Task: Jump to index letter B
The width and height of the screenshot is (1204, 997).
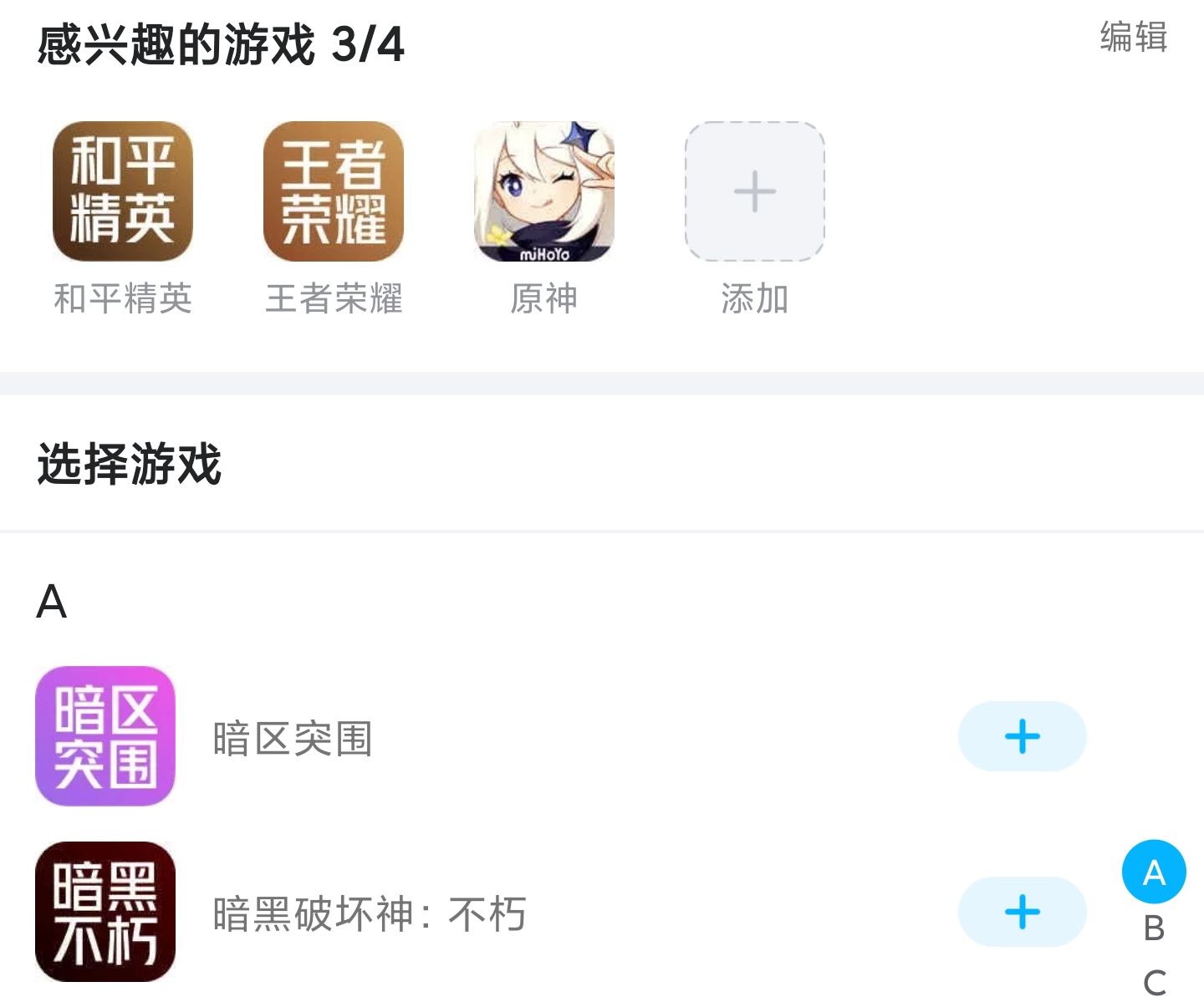Action: point(1154,928)
